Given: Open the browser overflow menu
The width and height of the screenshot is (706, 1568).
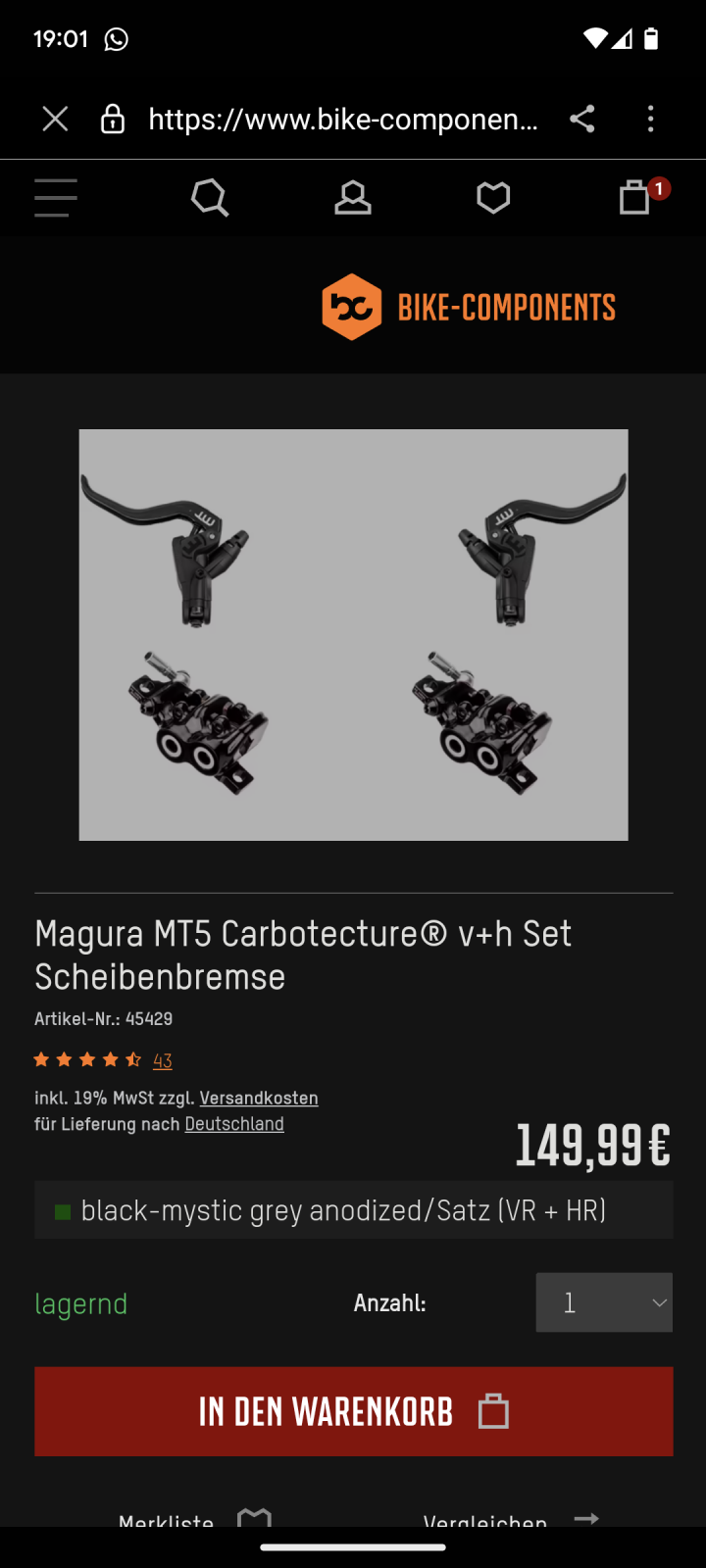Looking at the screenshot, I should [x=650, y=120].
